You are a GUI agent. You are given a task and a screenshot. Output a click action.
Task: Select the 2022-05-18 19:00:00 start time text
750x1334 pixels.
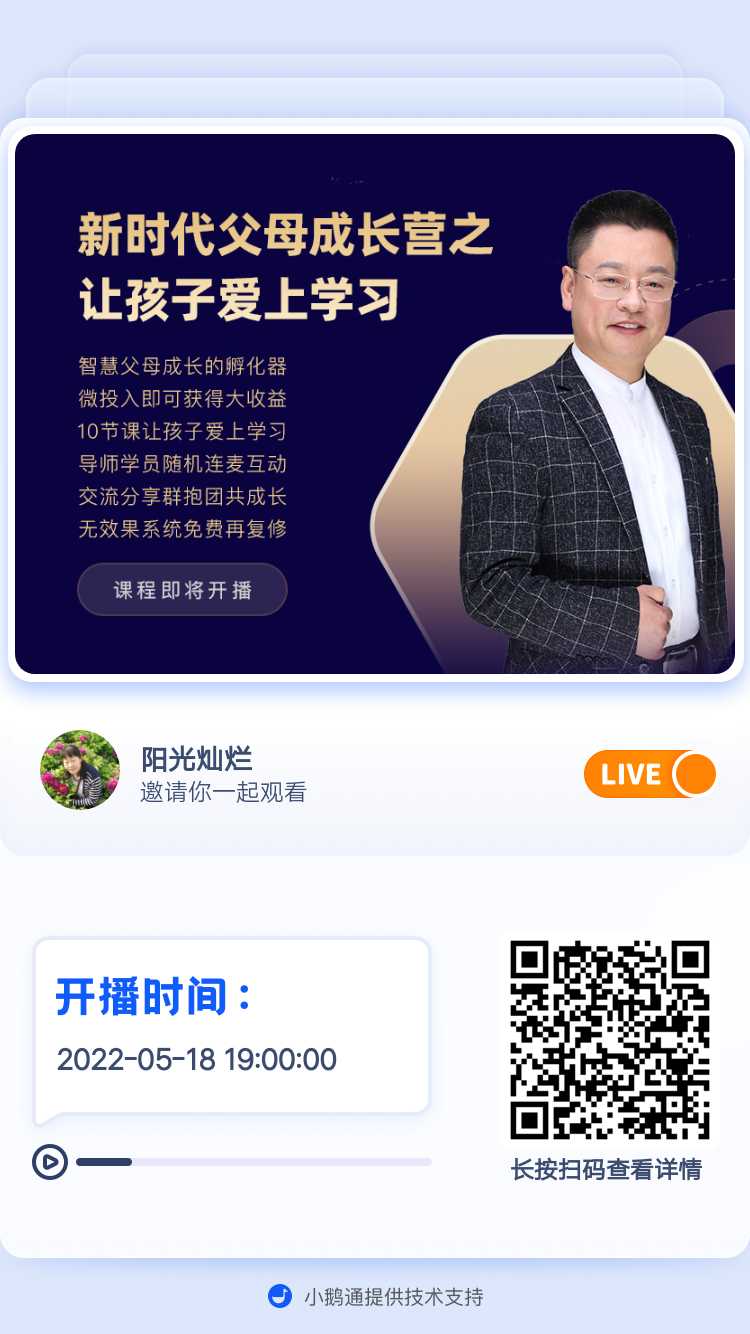pos(198,1059)
